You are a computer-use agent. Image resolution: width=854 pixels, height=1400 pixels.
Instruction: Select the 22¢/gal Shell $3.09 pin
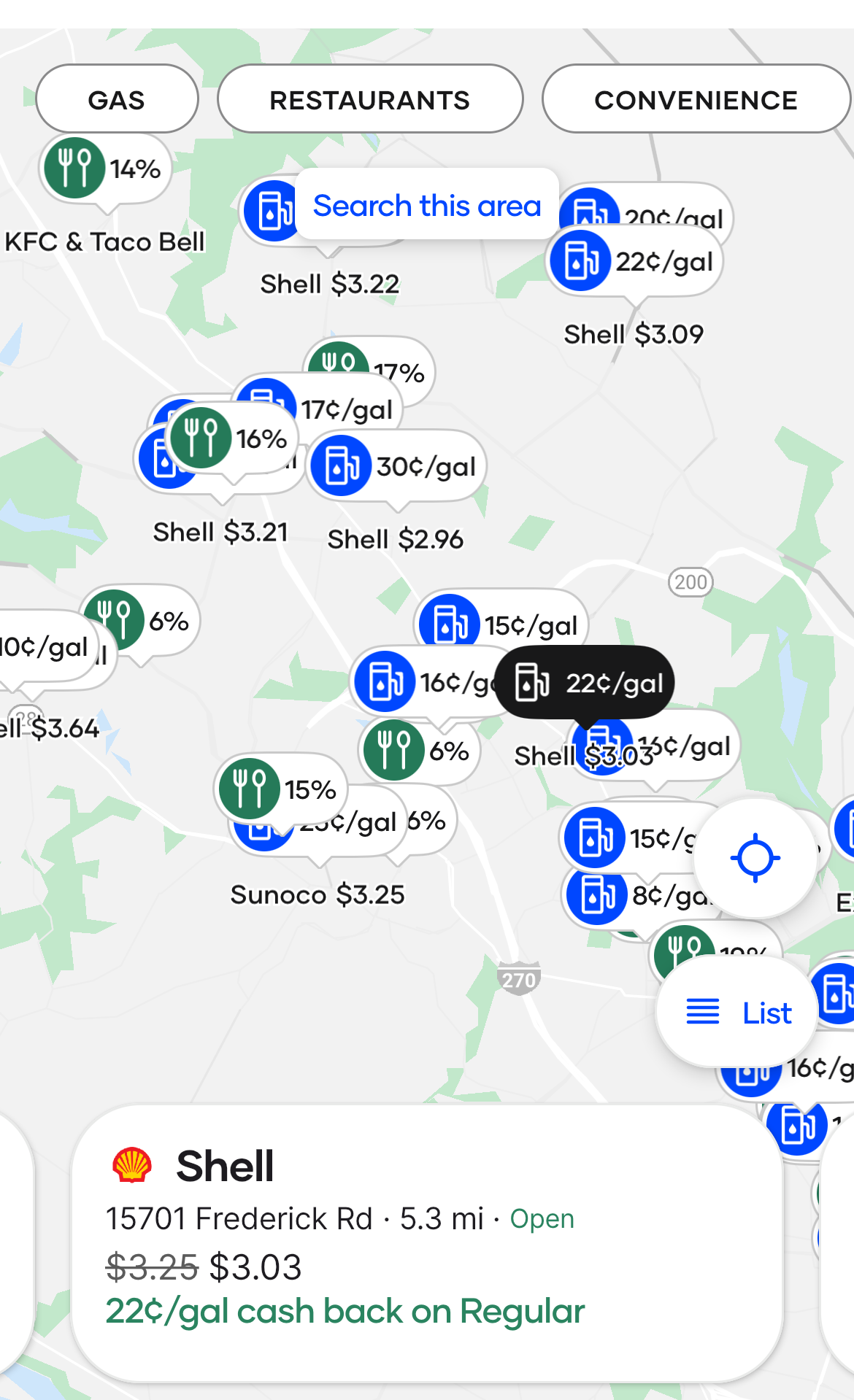pyautogui.click(x=635, y=261)
